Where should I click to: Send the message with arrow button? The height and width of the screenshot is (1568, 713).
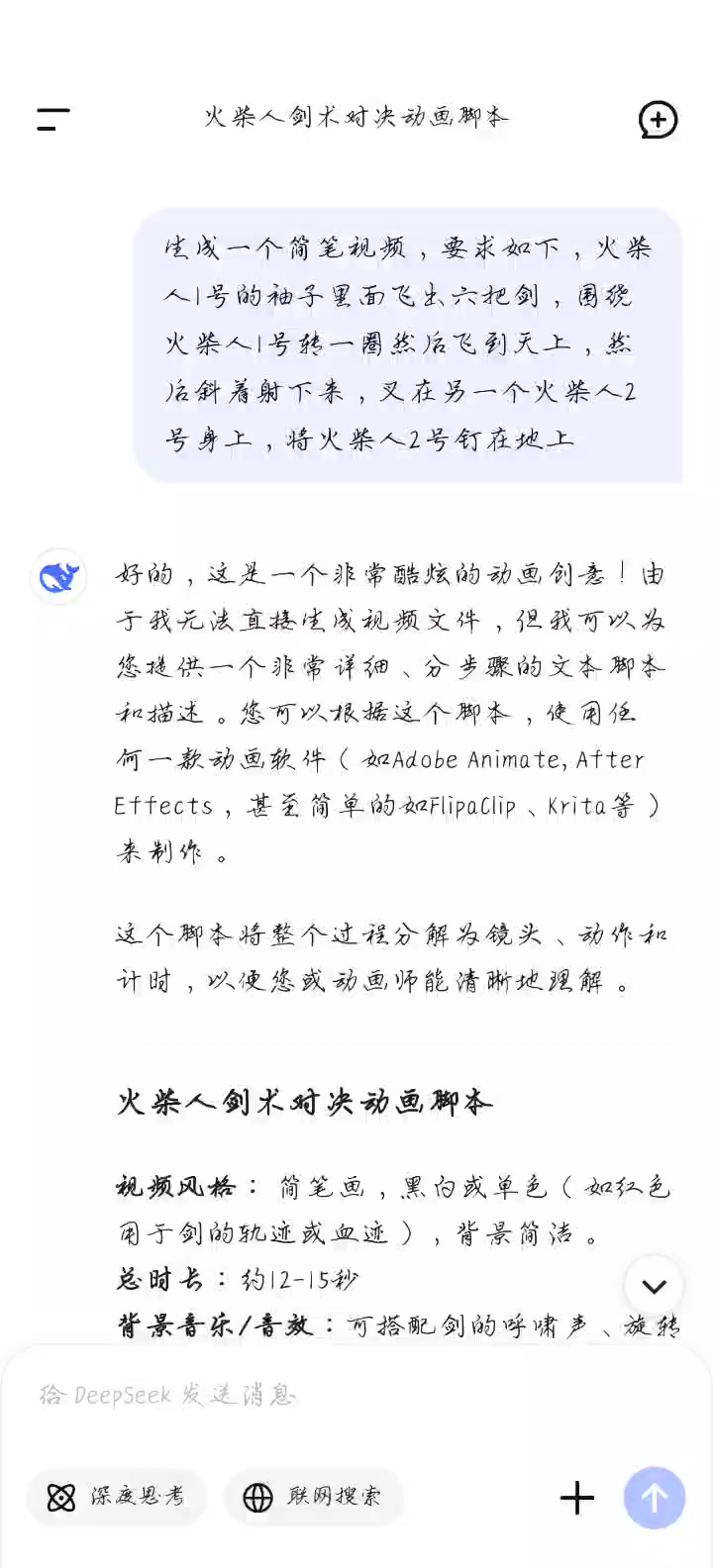click(x=654, y=1498)
